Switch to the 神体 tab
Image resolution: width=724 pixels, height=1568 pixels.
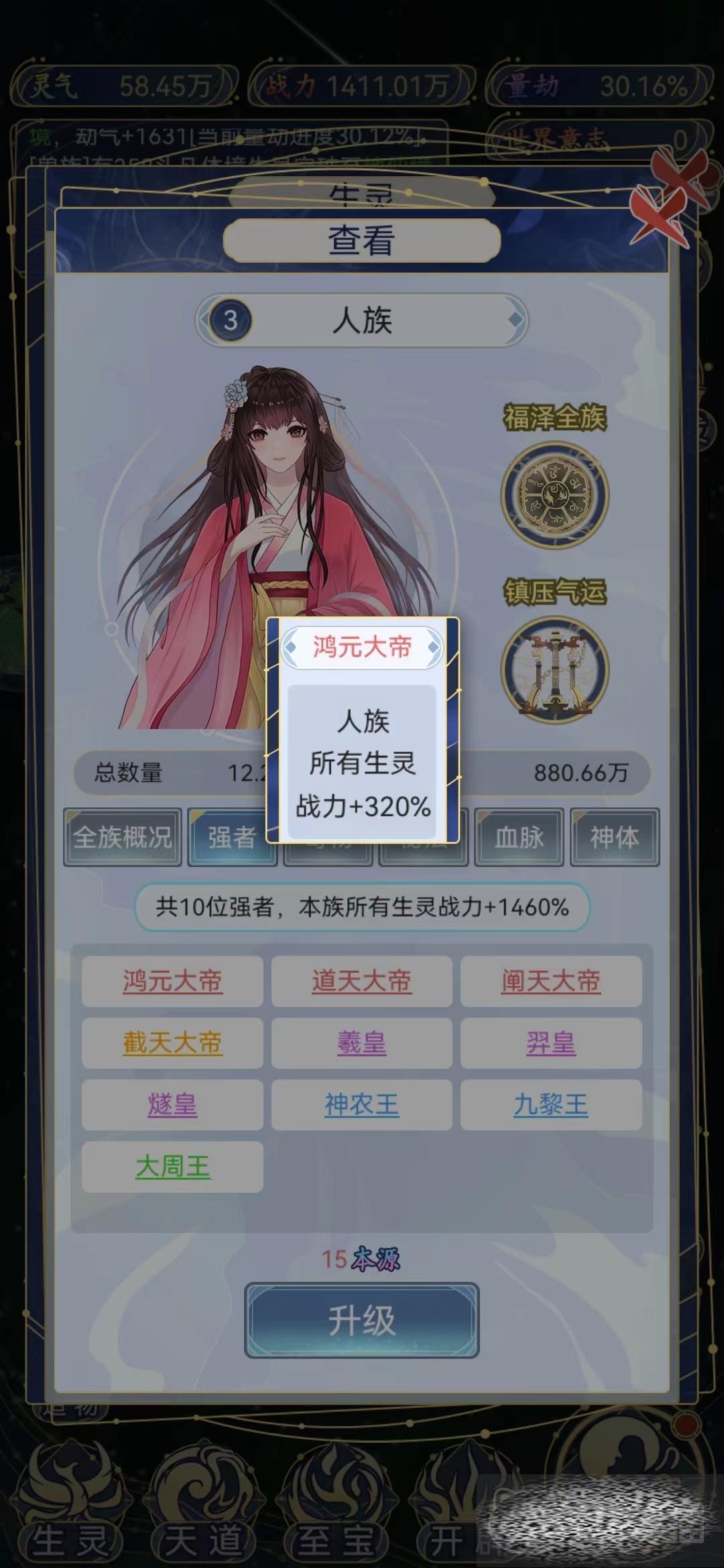[614, 837]
